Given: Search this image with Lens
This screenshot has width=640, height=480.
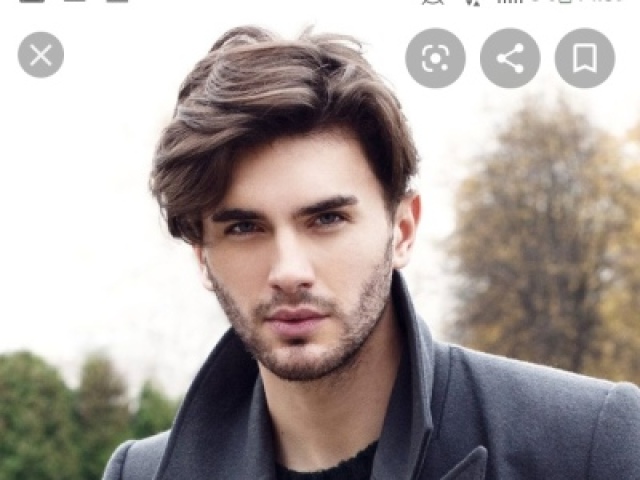Looking at the screenshot, I should (x=435, y=58).
